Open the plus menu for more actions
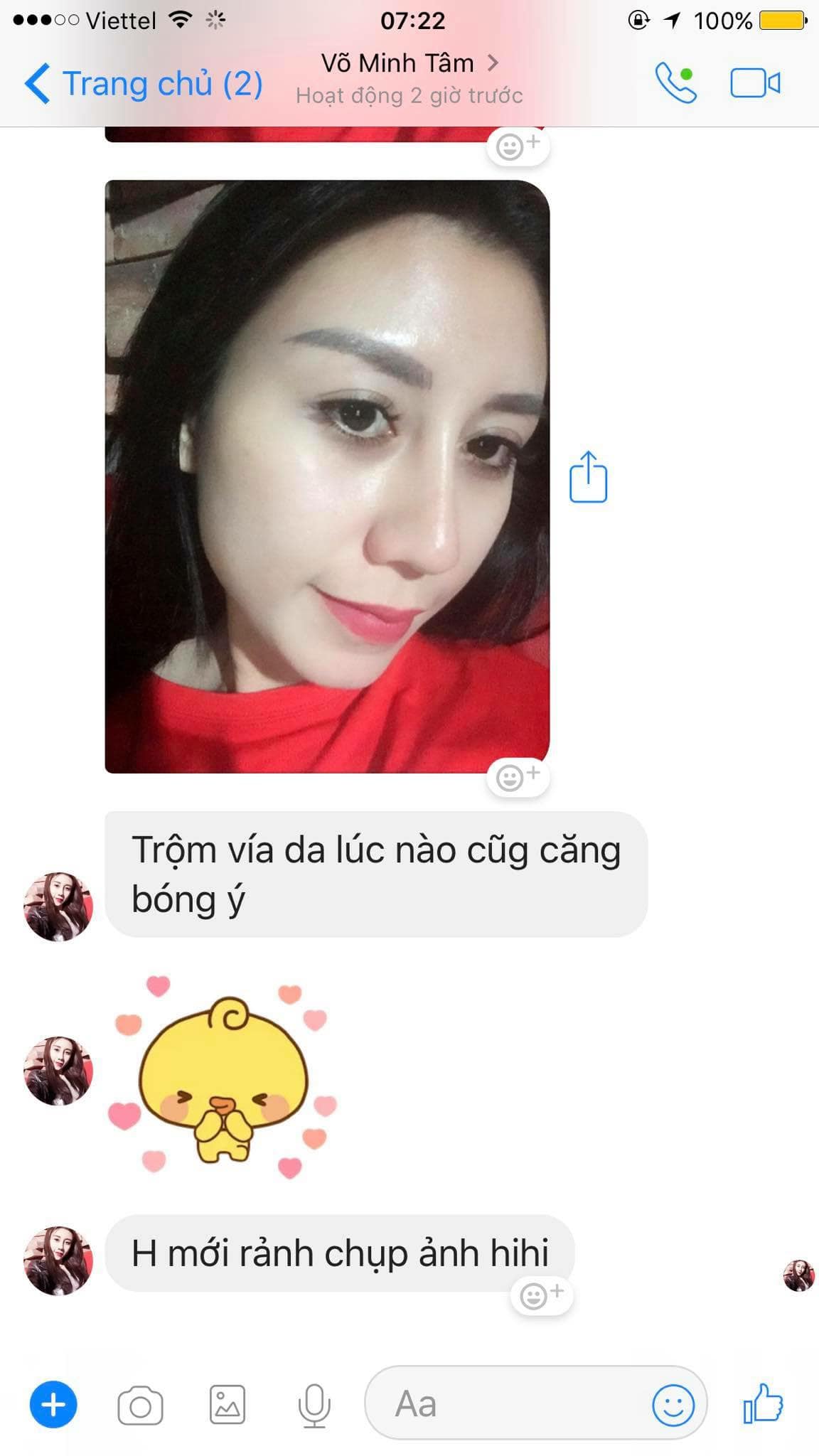Image resolution: width=819 pixels, height=1456 pixels. click(x=53, y=1404)
